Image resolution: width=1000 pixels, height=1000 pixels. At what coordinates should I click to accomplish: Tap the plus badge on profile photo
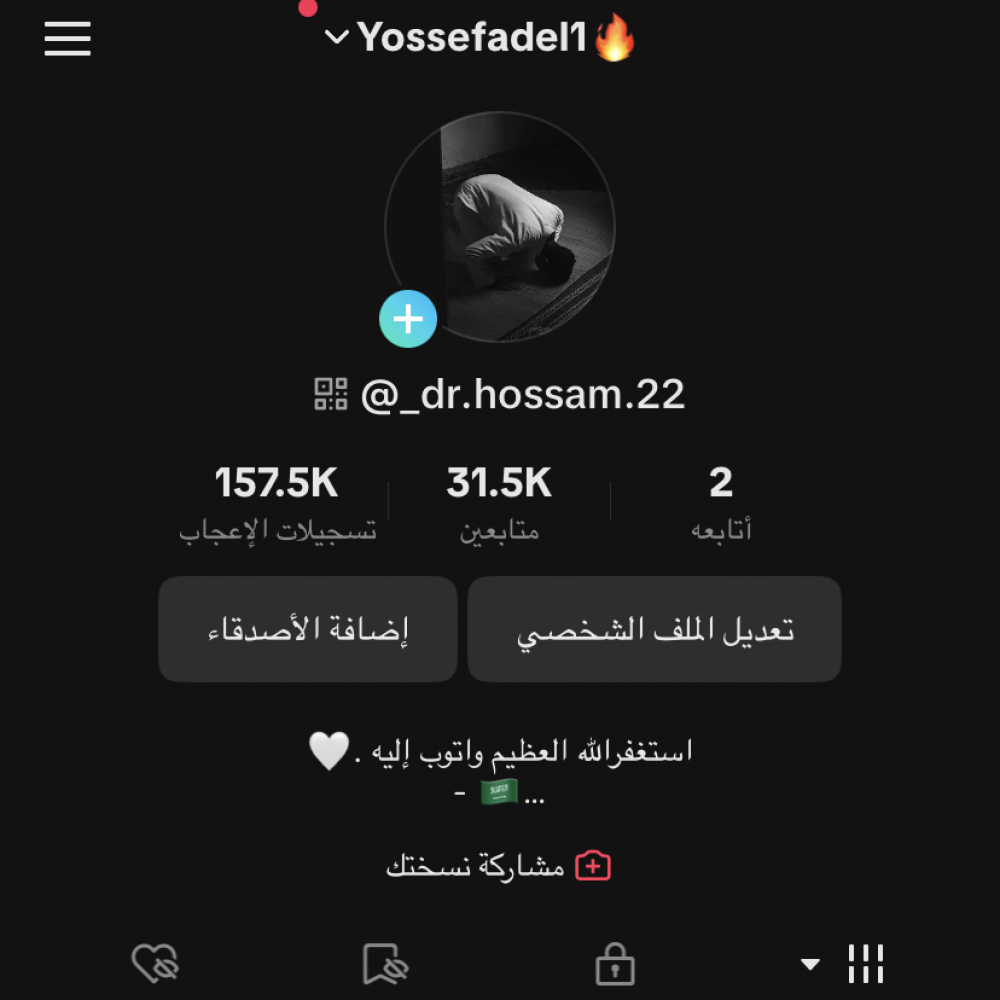408,319
